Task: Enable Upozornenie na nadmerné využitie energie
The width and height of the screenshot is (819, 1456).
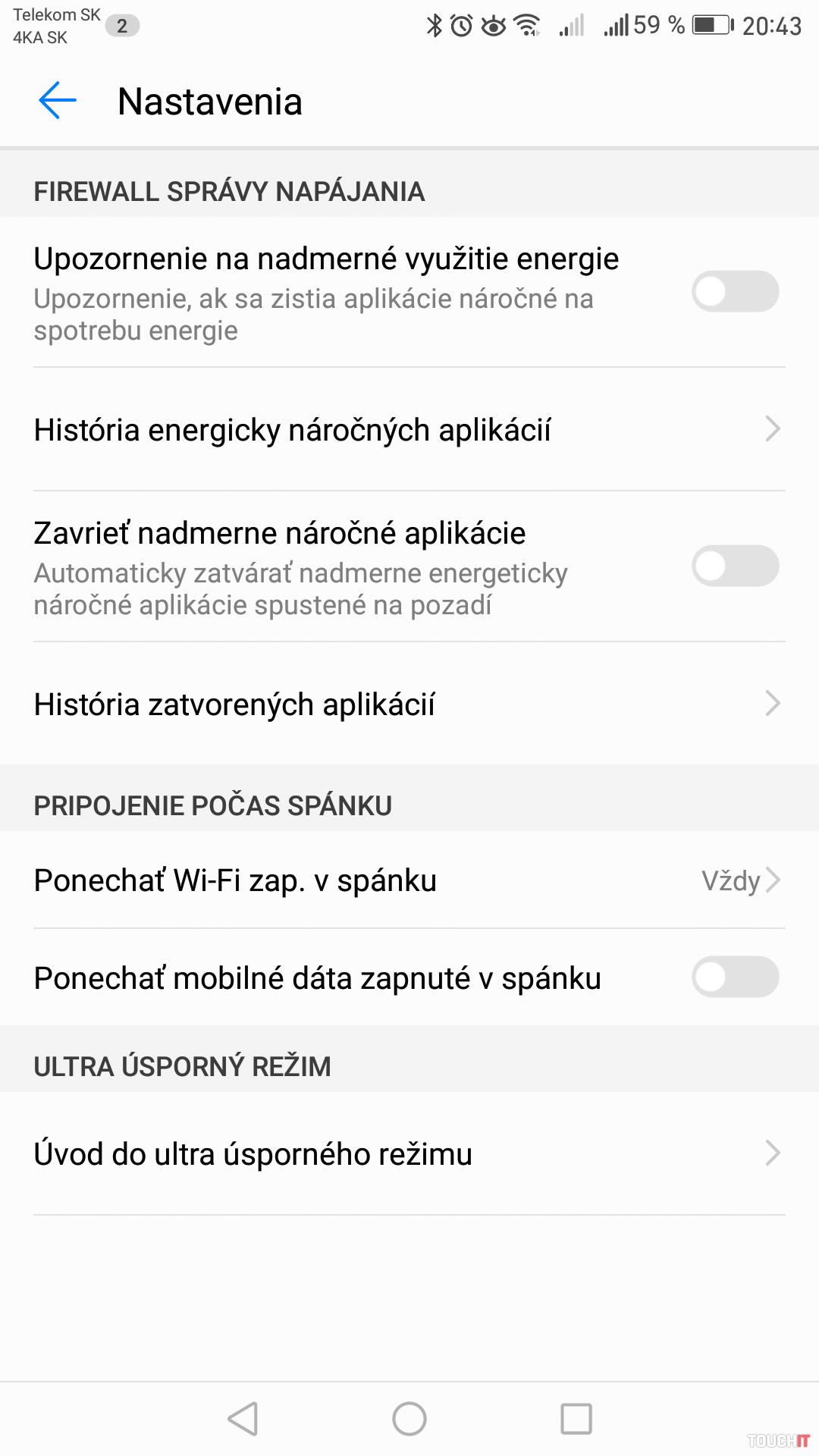Action: [x=734, y=292]
